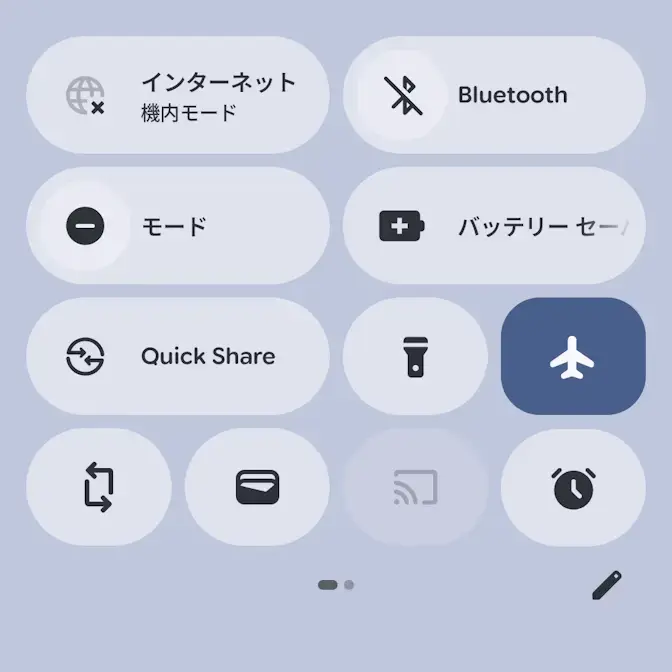
Task: Toggle auto-rotate screen tile
Action: [98, 487]
